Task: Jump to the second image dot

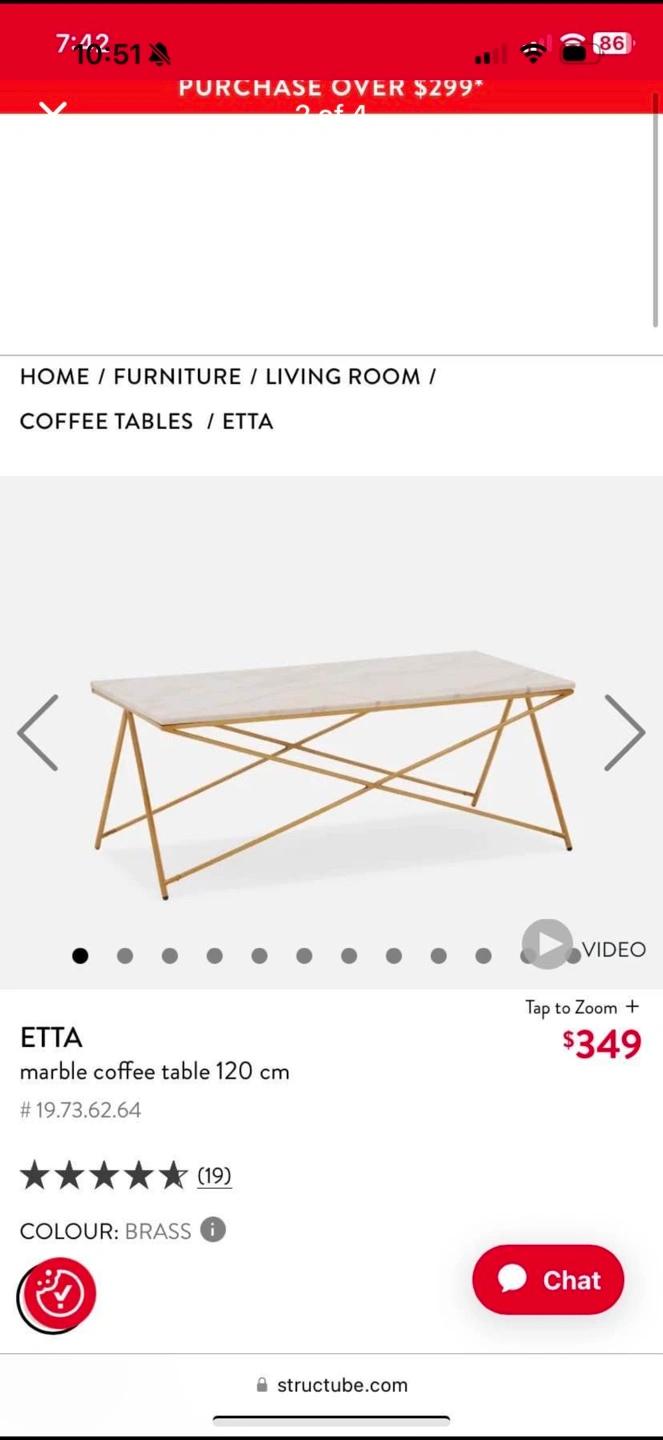Action: pyautogui.click(x=125, y=956)
